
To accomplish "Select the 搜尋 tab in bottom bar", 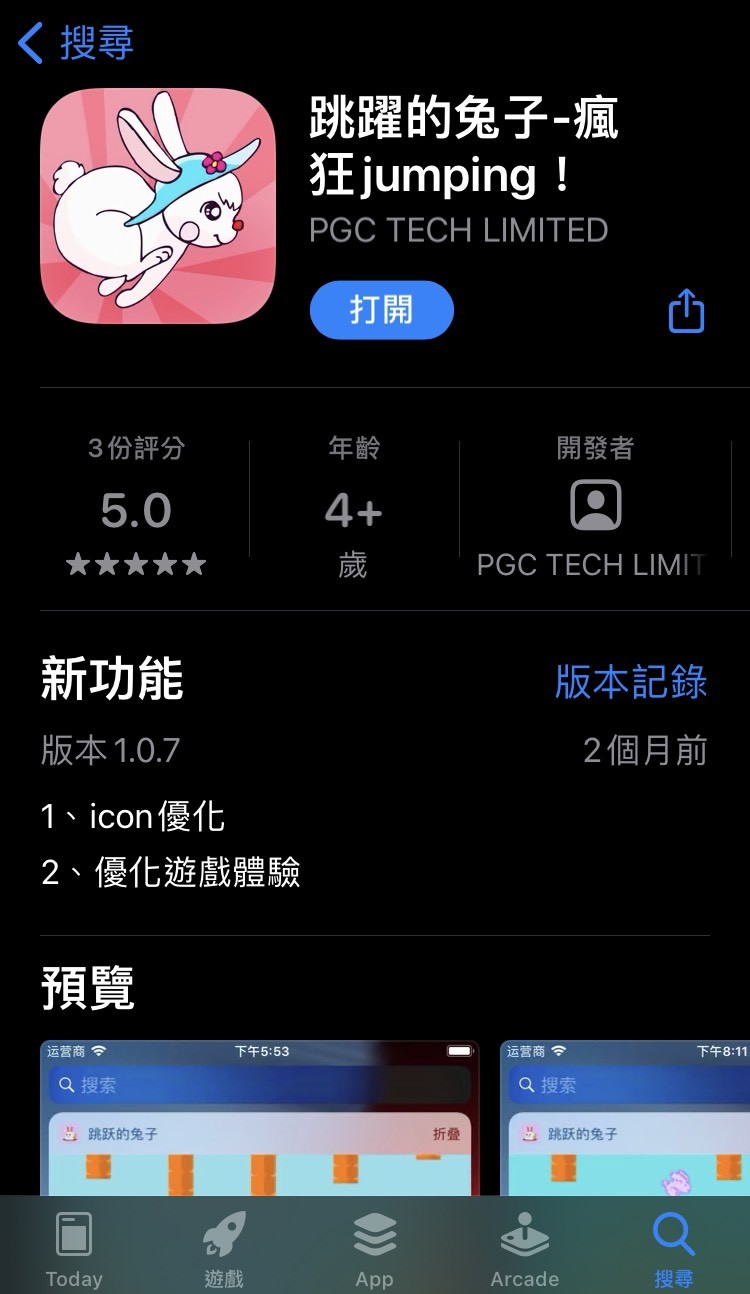I will pos(674,1250).
